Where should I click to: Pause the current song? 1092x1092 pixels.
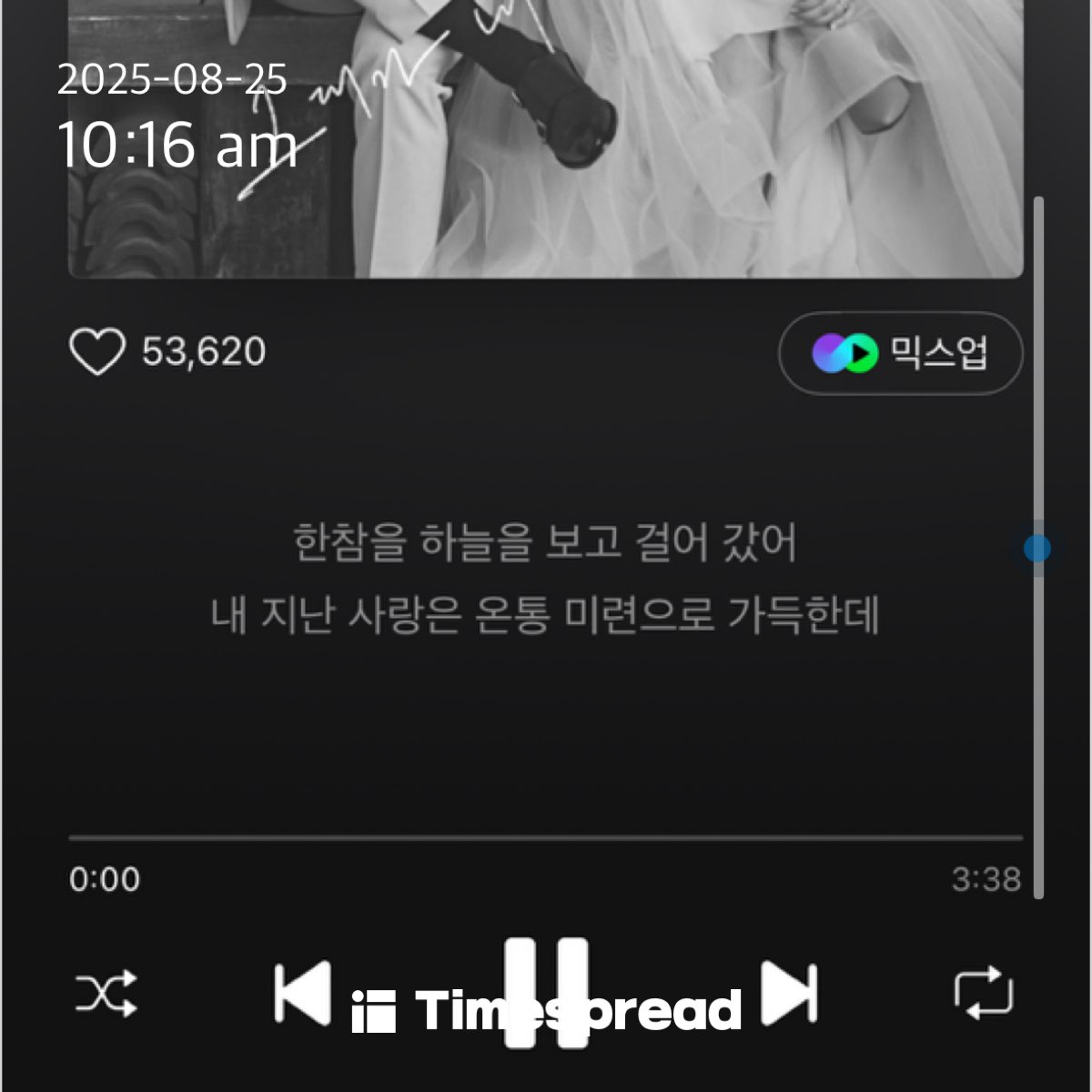[546, 990]
